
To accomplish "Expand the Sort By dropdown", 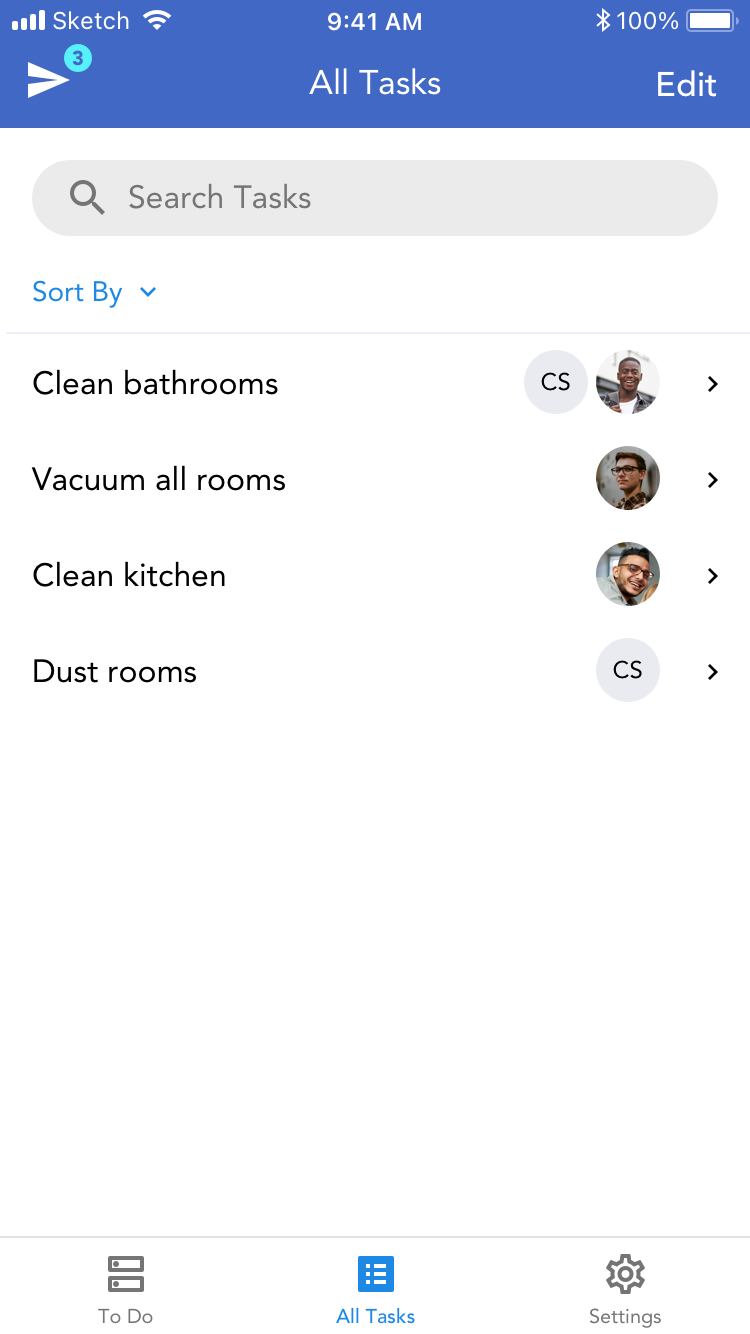I will click(x=95, y=292).
